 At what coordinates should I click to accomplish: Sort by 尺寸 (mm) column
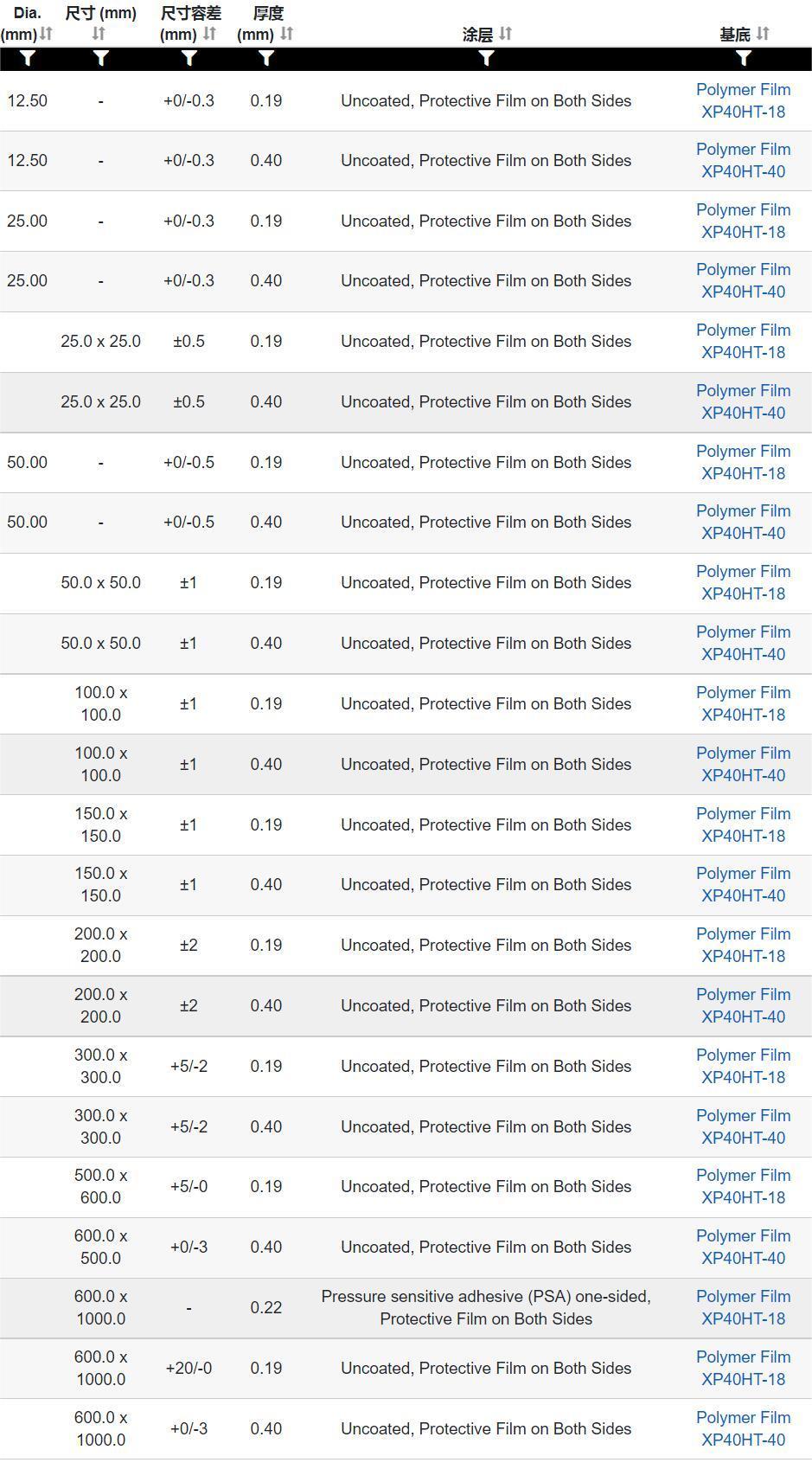(99, 34)
